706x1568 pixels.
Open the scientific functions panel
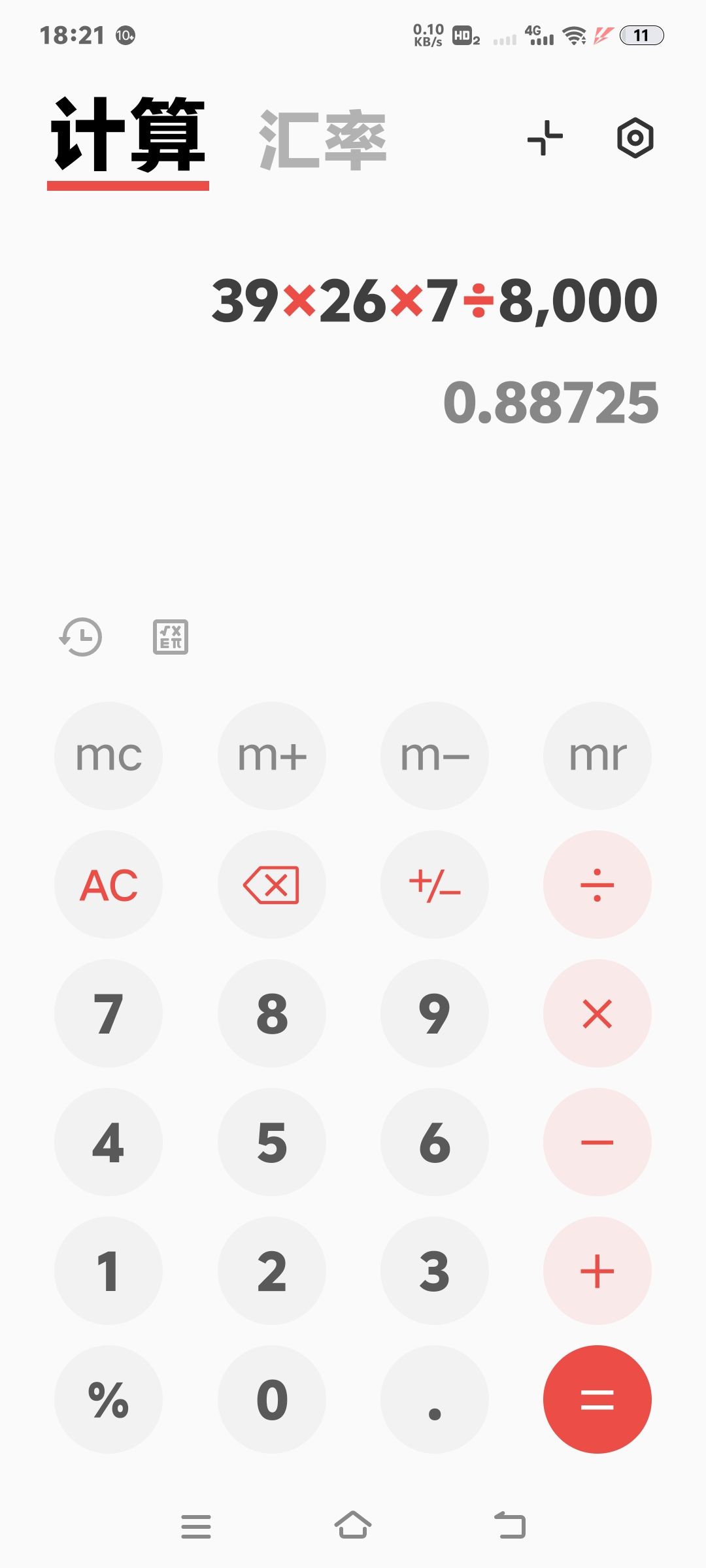tap(171, 636)
